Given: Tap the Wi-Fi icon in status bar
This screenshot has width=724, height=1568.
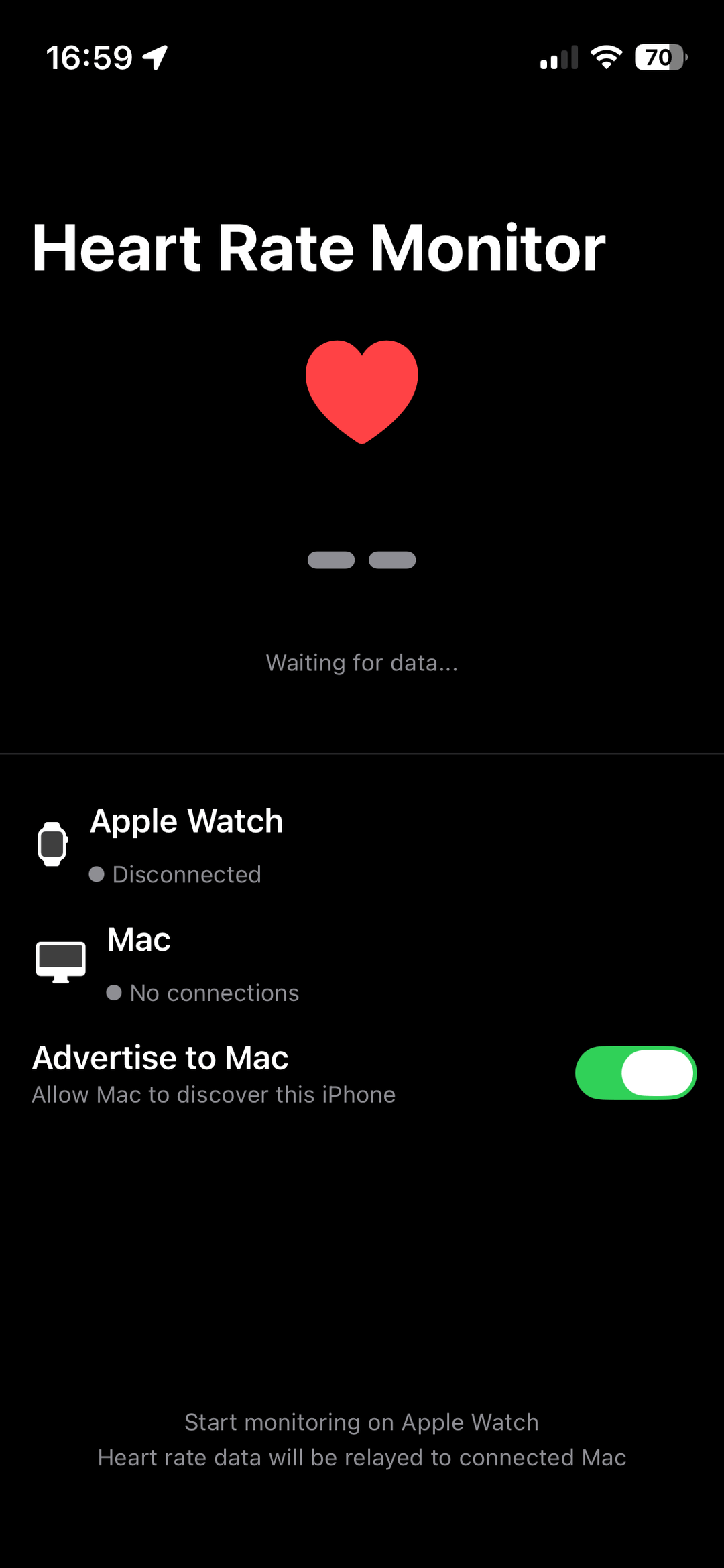Looking at the screenshot, I should click(605, 58).
